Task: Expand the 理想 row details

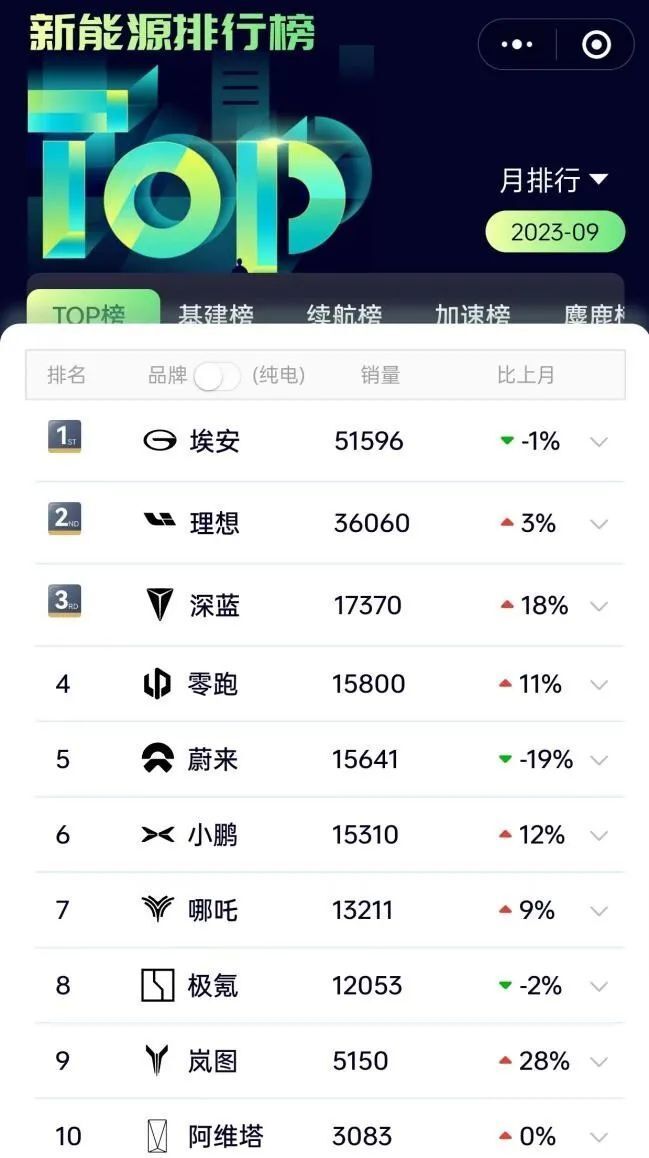Action: tap(599, 523)
